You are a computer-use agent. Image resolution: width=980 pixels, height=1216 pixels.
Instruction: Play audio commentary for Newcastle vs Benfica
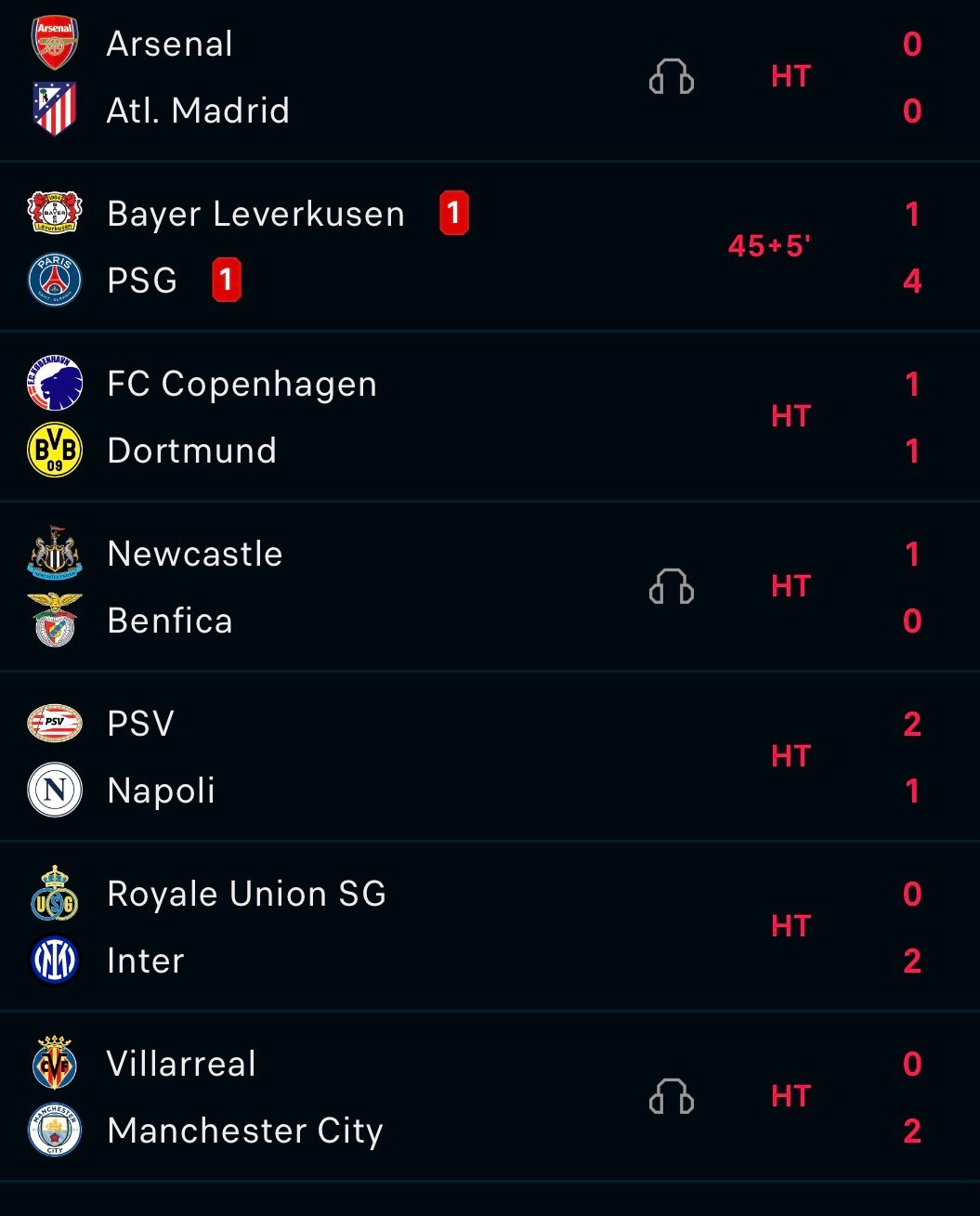coord(671,587)
